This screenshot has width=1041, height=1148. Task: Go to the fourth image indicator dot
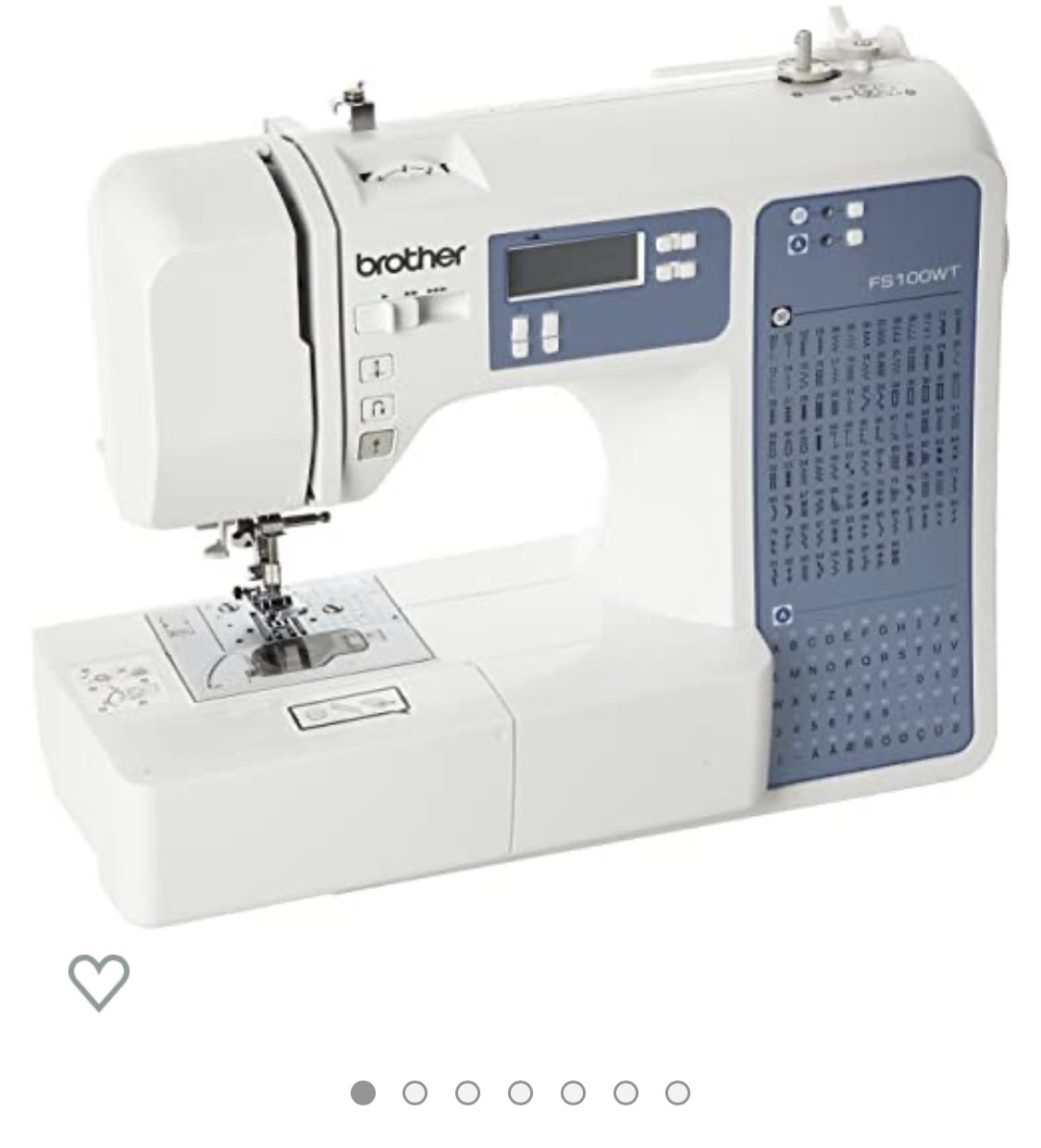point(520,1093)
